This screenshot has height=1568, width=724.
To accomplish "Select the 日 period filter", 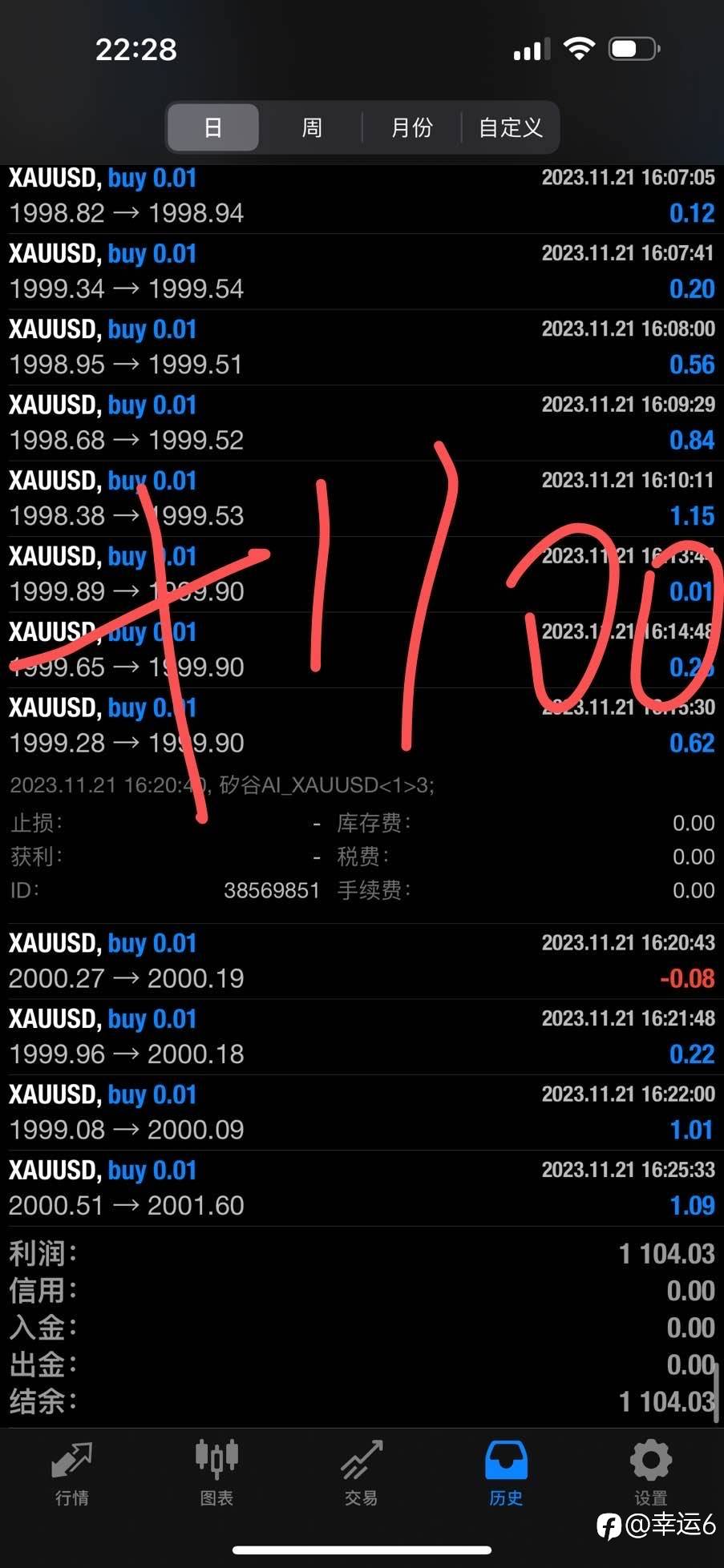I will tap(212, 127).
